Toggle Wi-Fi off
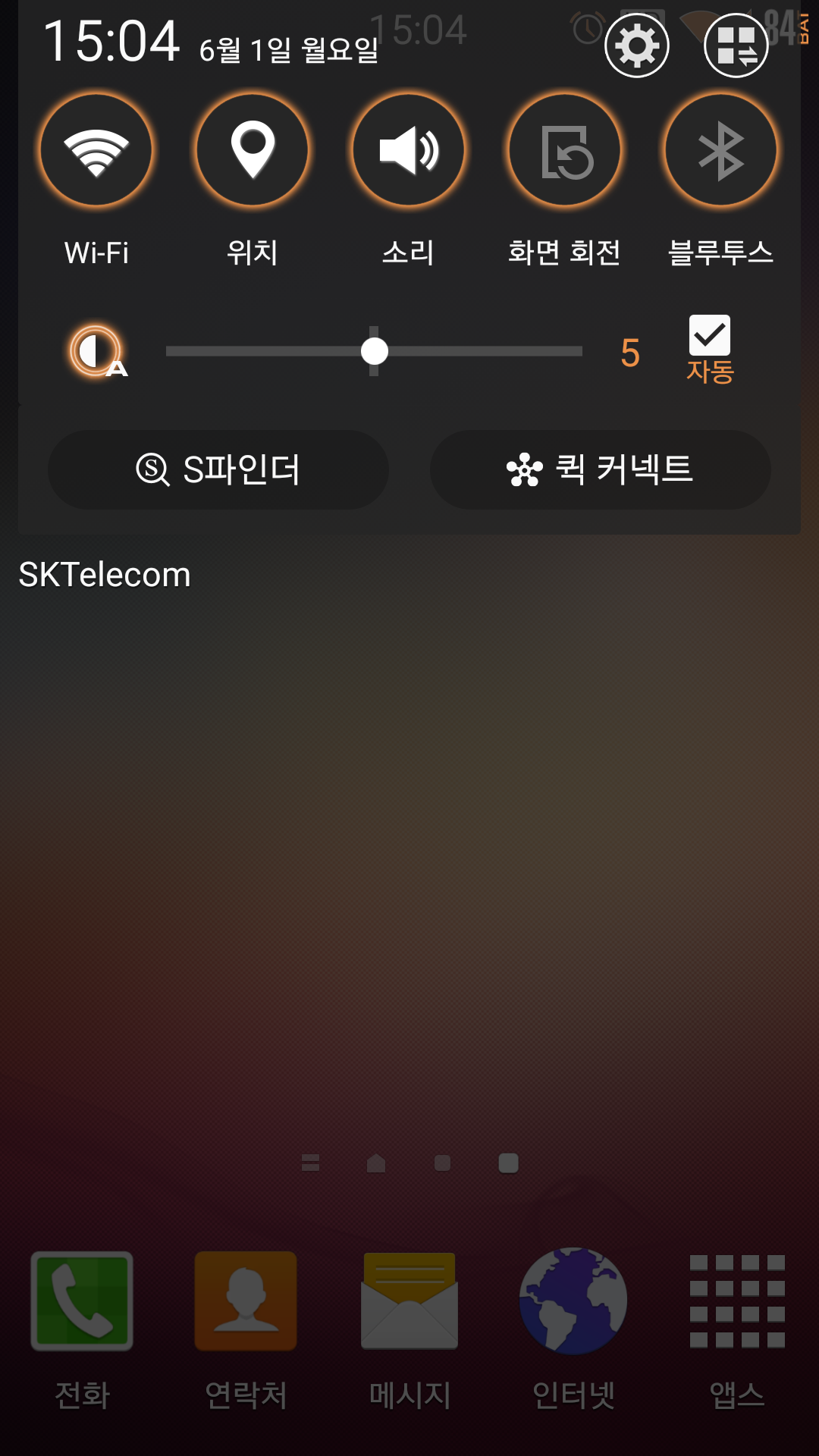Viewport: 819px width, 1456px height. (96, 150)
